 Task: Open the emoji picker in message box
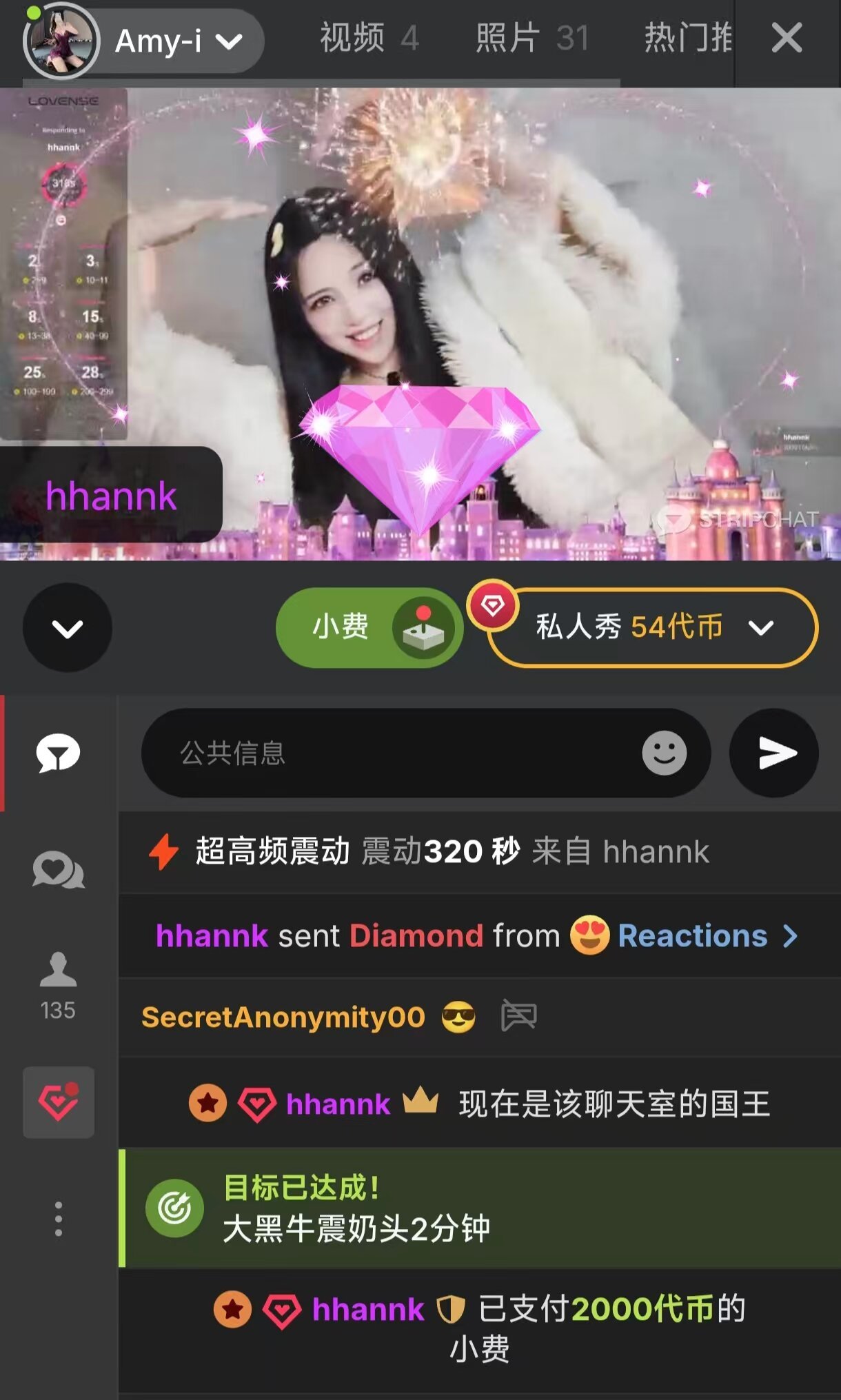coord(664,753)
